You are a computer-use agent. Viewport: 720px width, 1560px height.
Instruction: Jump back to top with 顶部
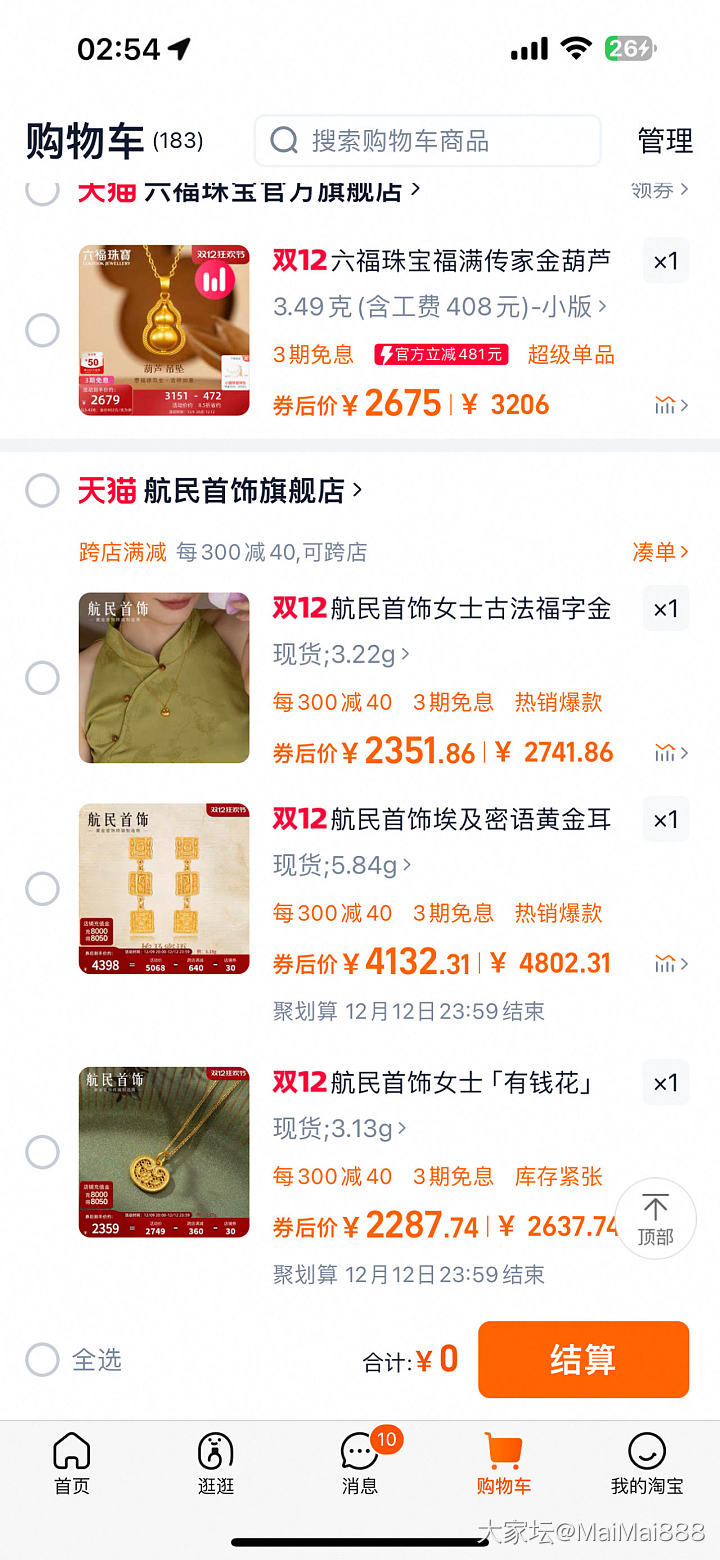655,1218
